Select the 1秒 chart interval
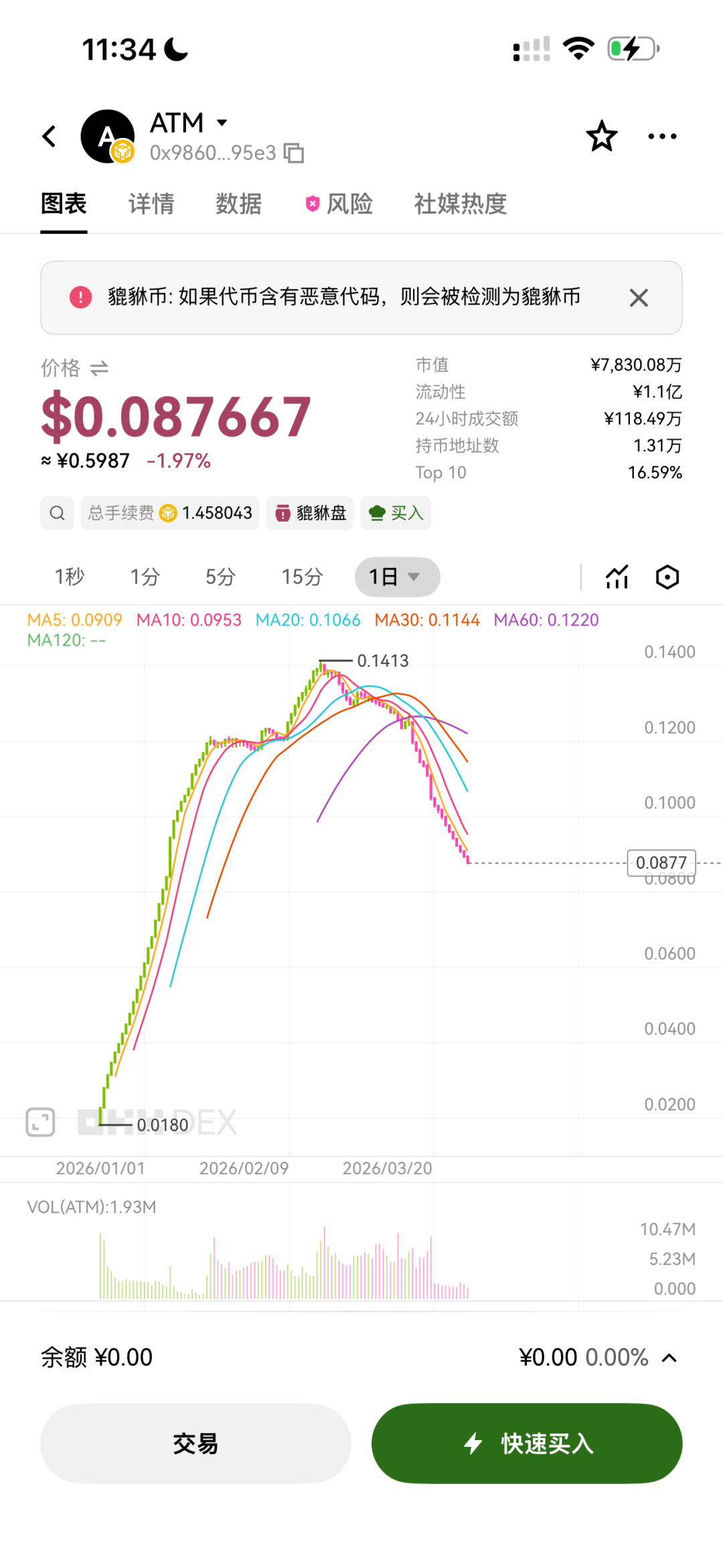Viewport: 723px width, 1568px height. 70,577
